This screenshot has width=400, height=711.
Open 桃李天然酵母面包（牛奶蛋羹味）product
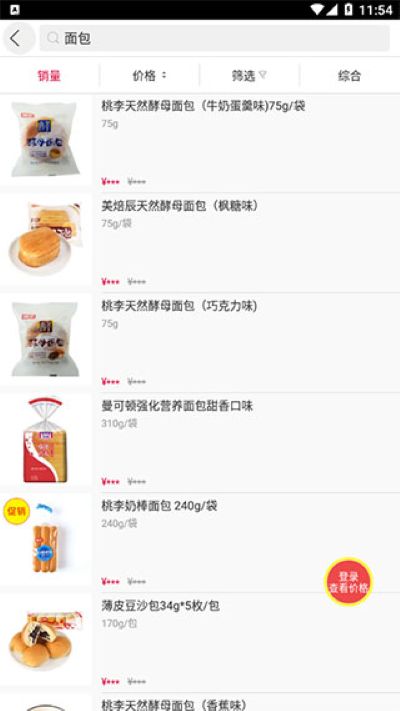tap(200, 143)
